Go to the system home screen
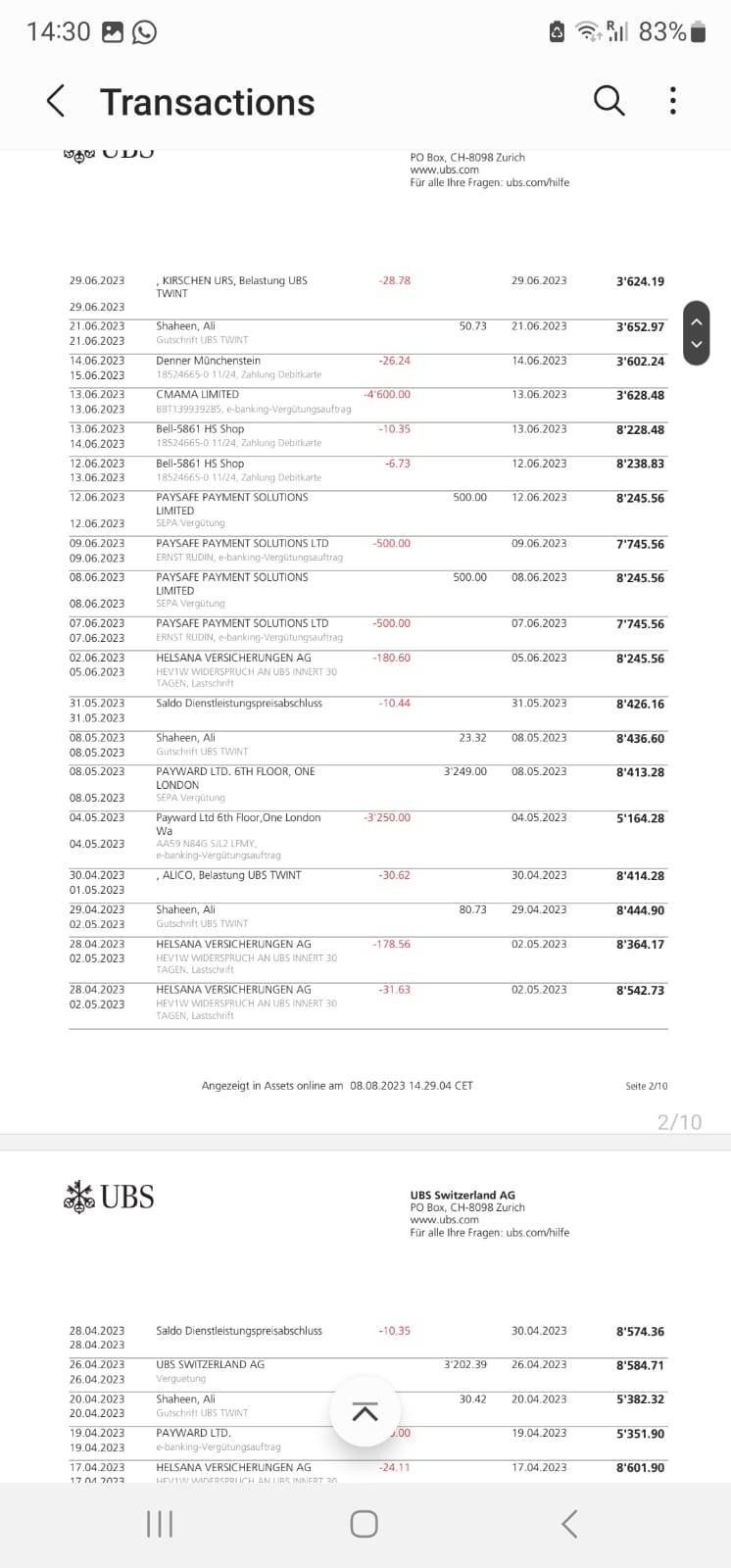 click(364, 1524)
